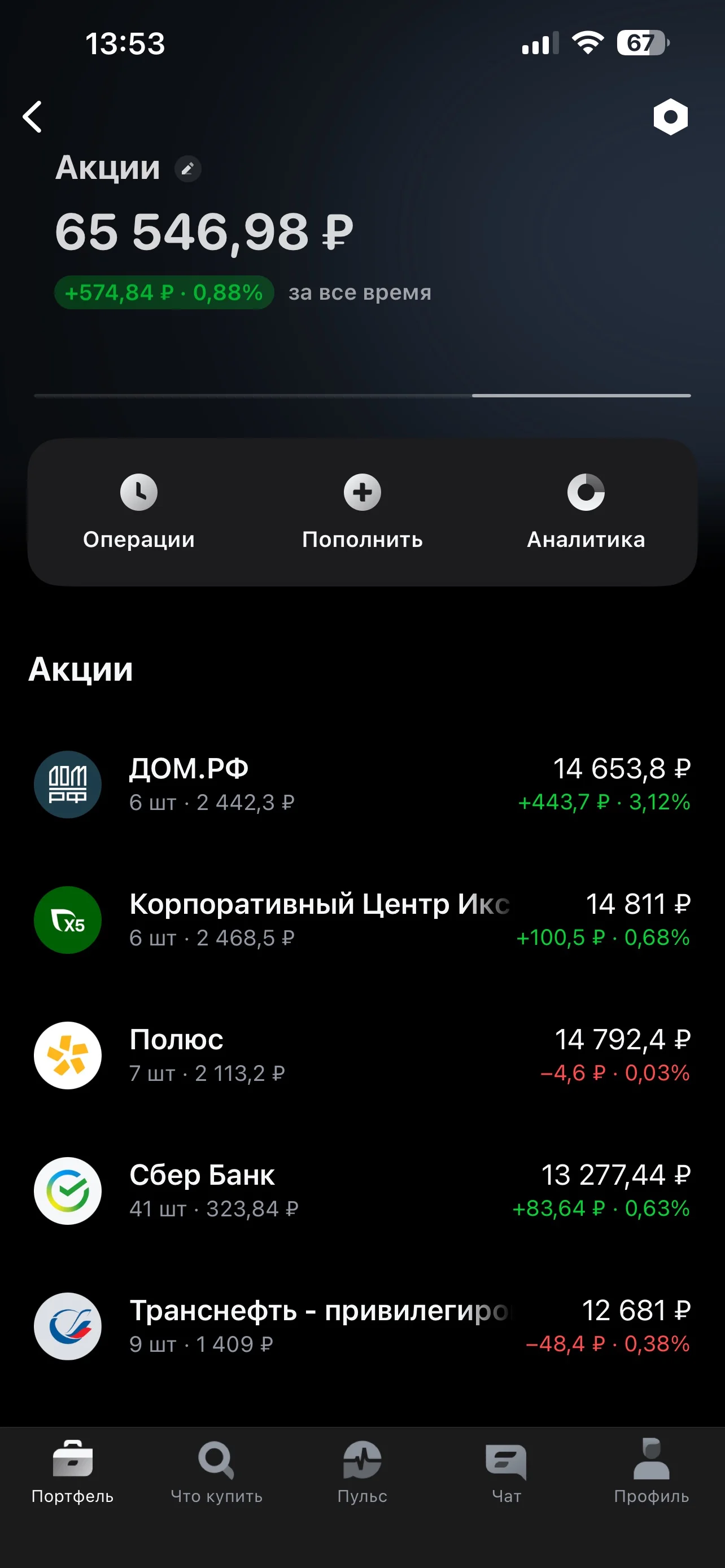Switch to the Портфель tab
This screenshot has height=1568, width=725.
coord(72,1471)
